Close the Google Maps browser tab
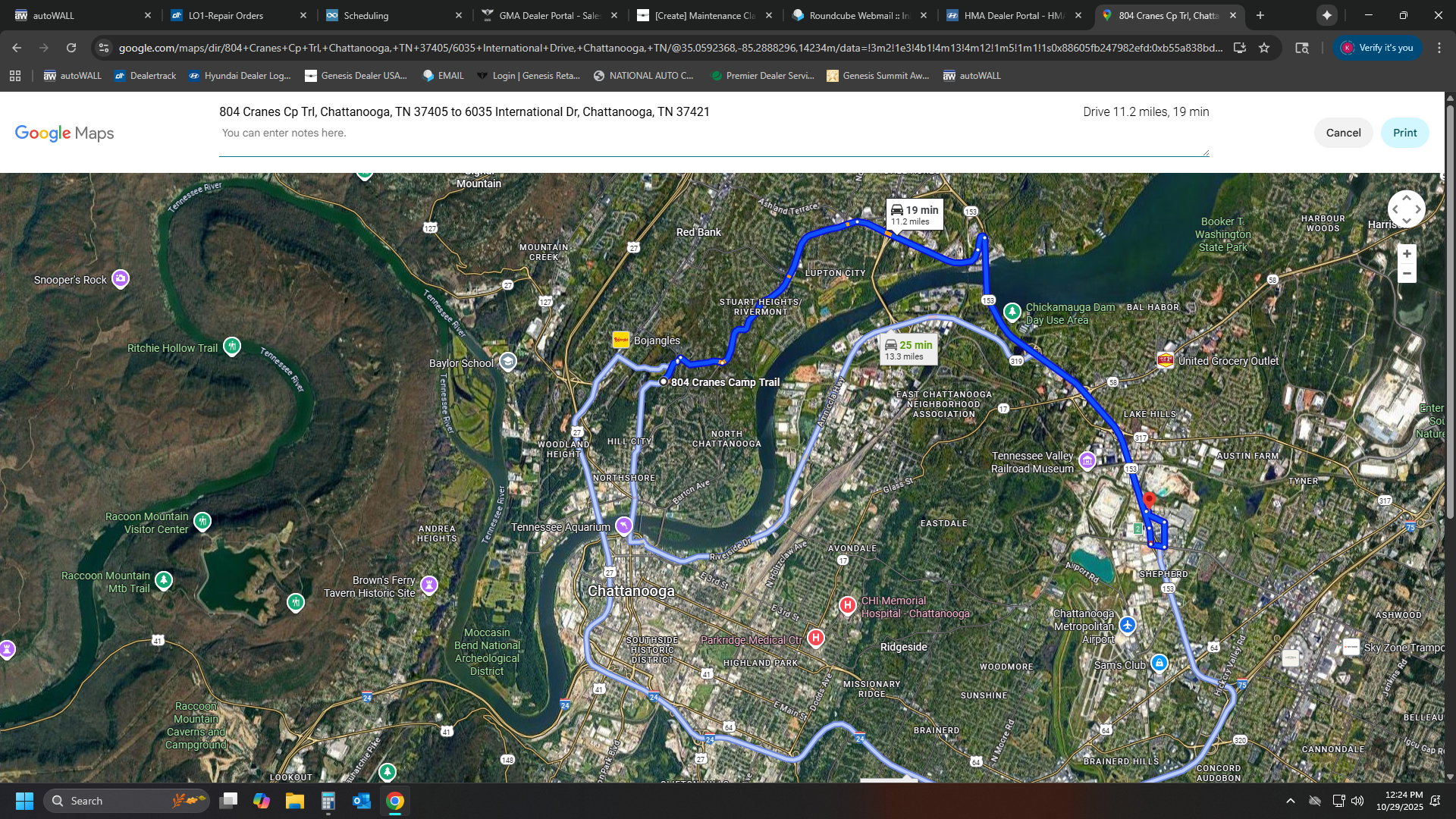The height and width of the screenshot is (819, 1456). (1233, 15)
